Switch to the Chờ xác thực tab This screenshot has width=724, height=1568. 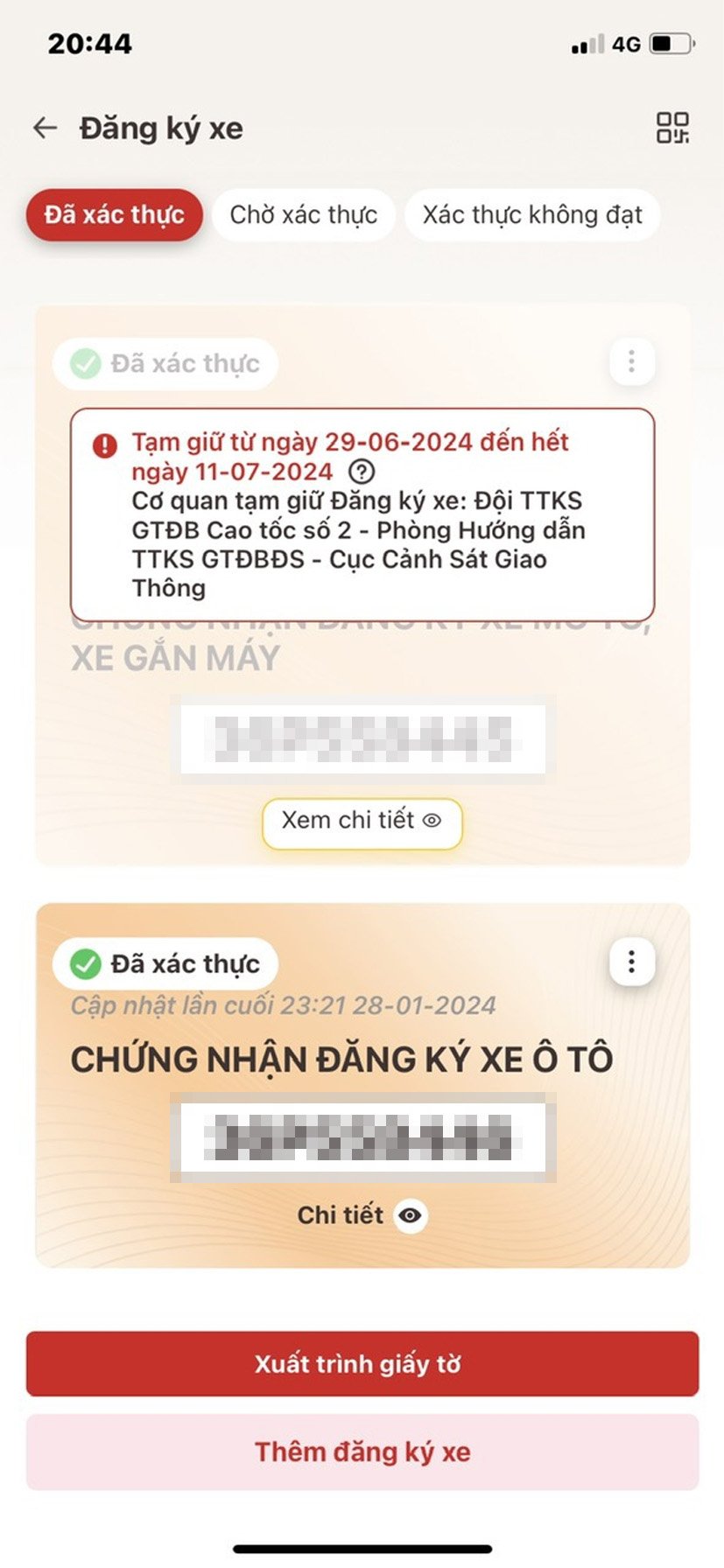point(304,214)
